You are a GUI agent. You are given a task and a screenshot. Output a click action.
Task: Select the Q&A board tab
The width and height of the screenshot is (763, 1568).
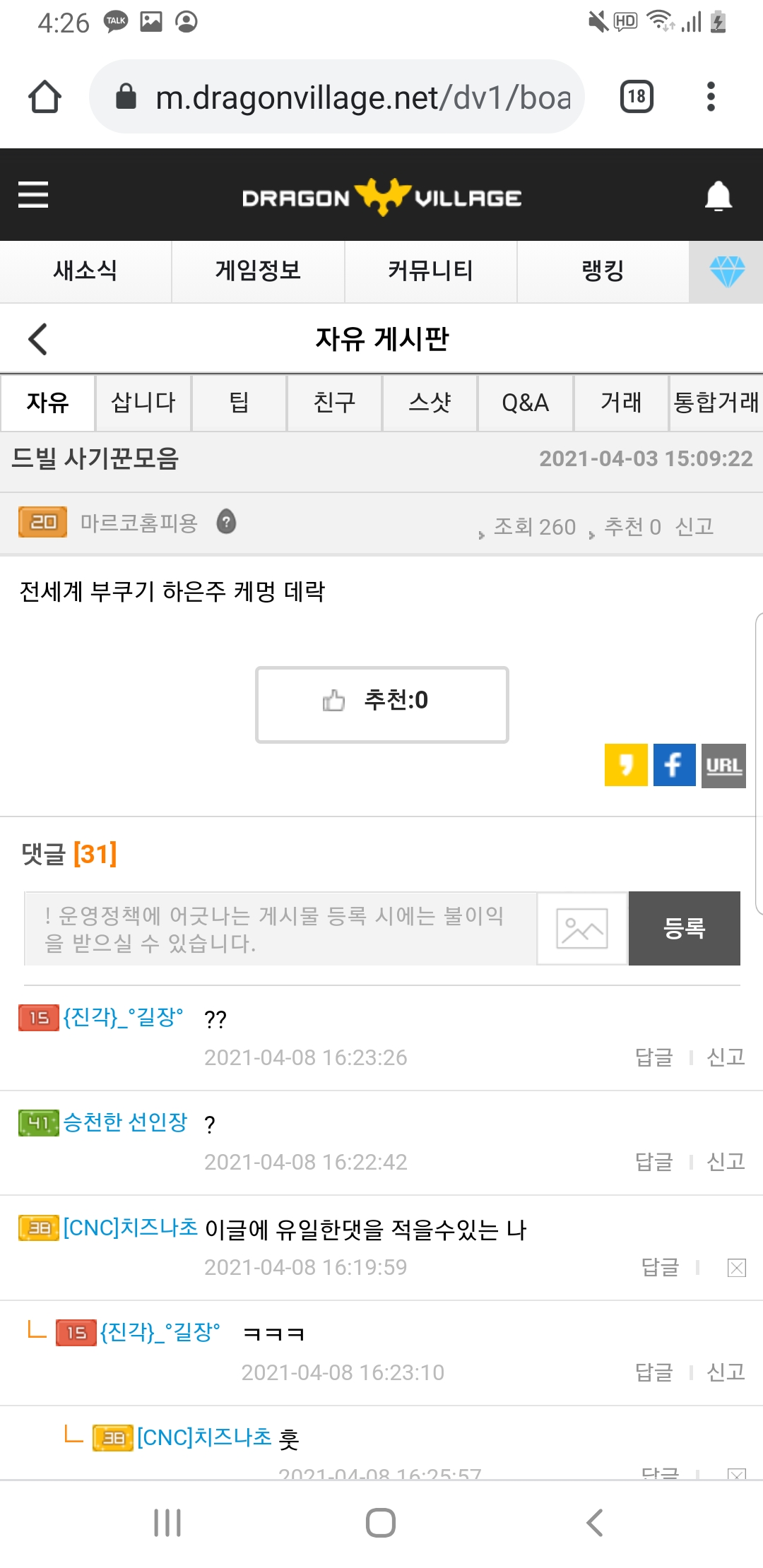pos(526,403)
